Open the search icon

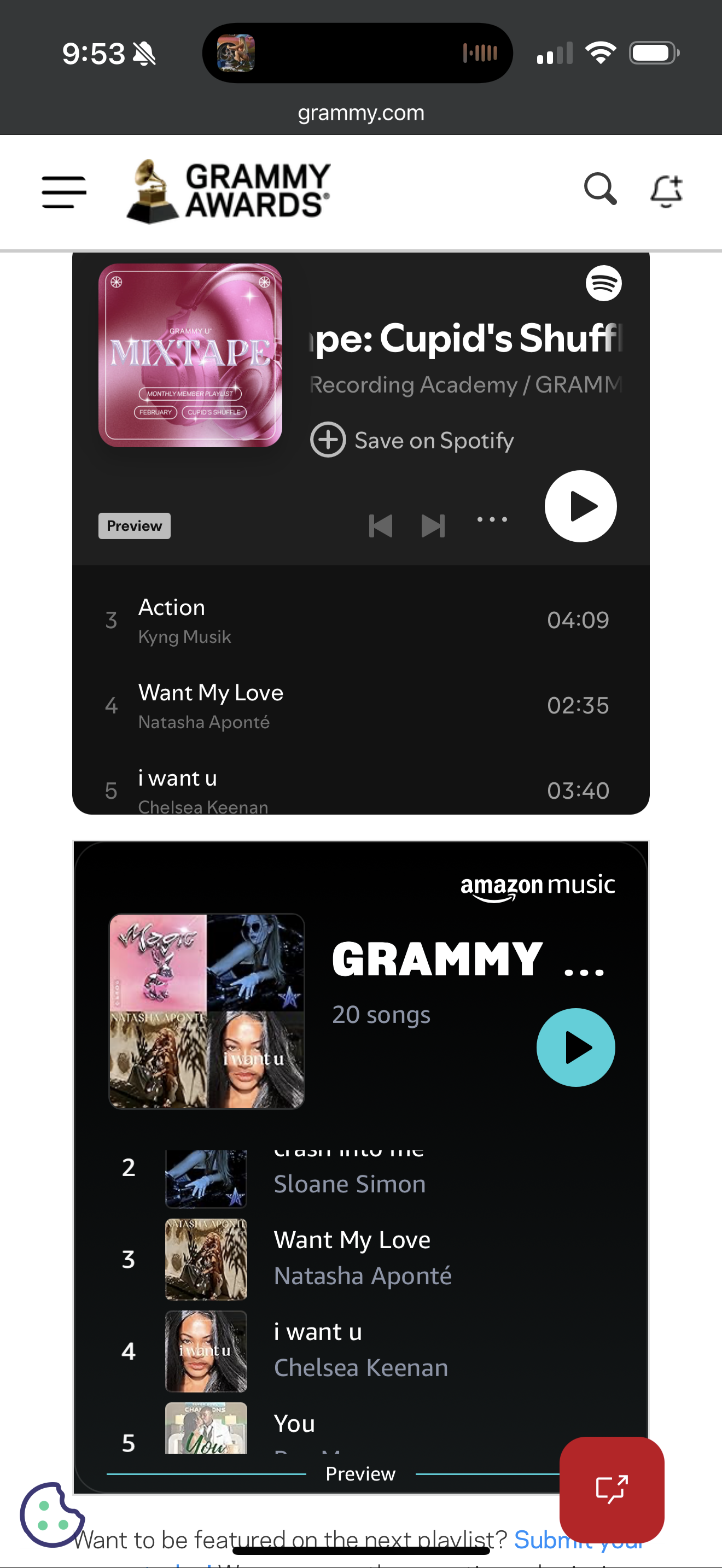[x=599, y=189]
